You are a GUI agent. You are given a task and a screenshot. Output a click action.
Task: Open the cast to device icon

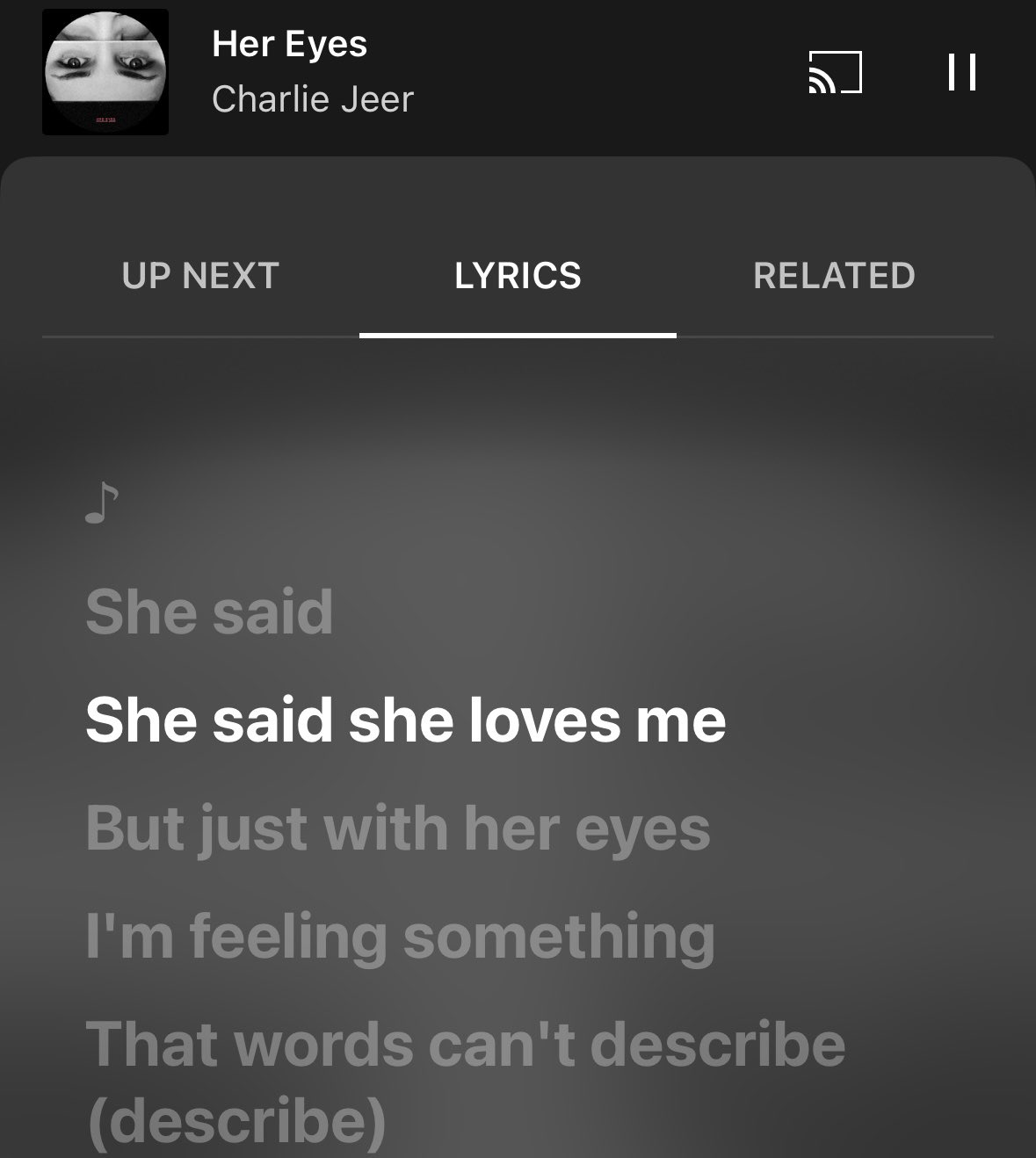[x=835, y=72]
